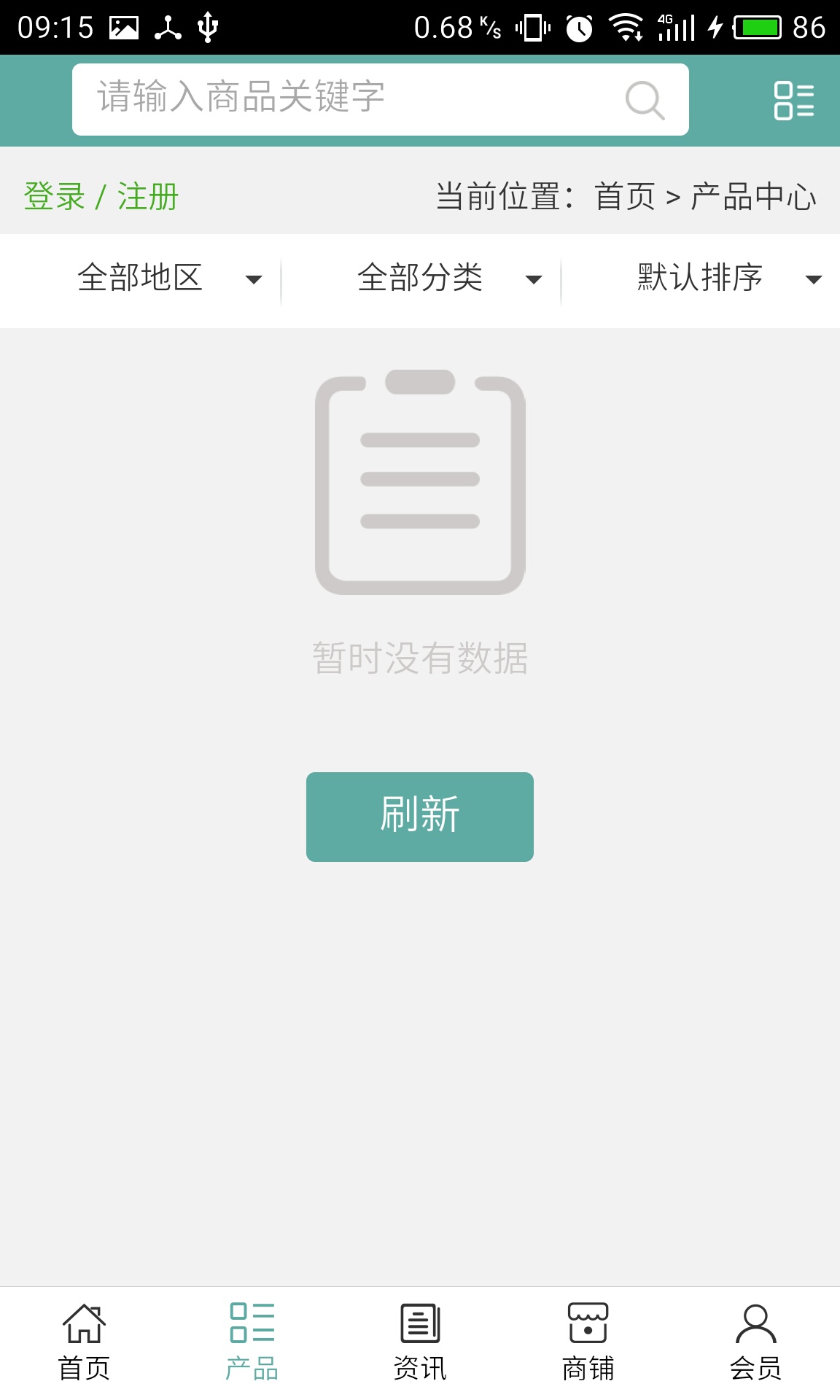840x1400 pixels.
Task: Switch to the 首页 tab
Action: coord(84,1343)
